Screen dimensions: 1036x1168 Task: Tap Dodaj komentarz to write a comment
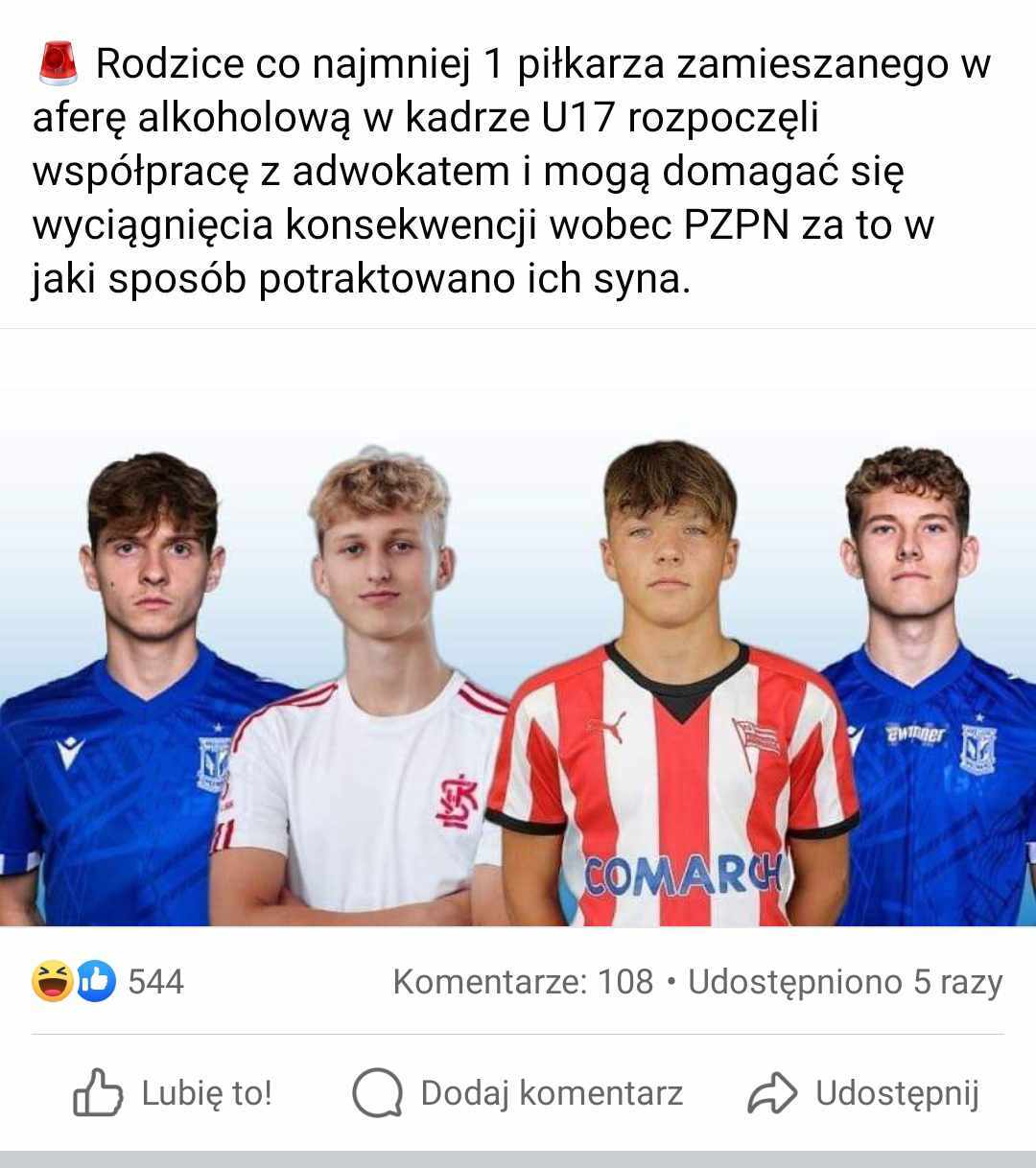[519, 1093]
